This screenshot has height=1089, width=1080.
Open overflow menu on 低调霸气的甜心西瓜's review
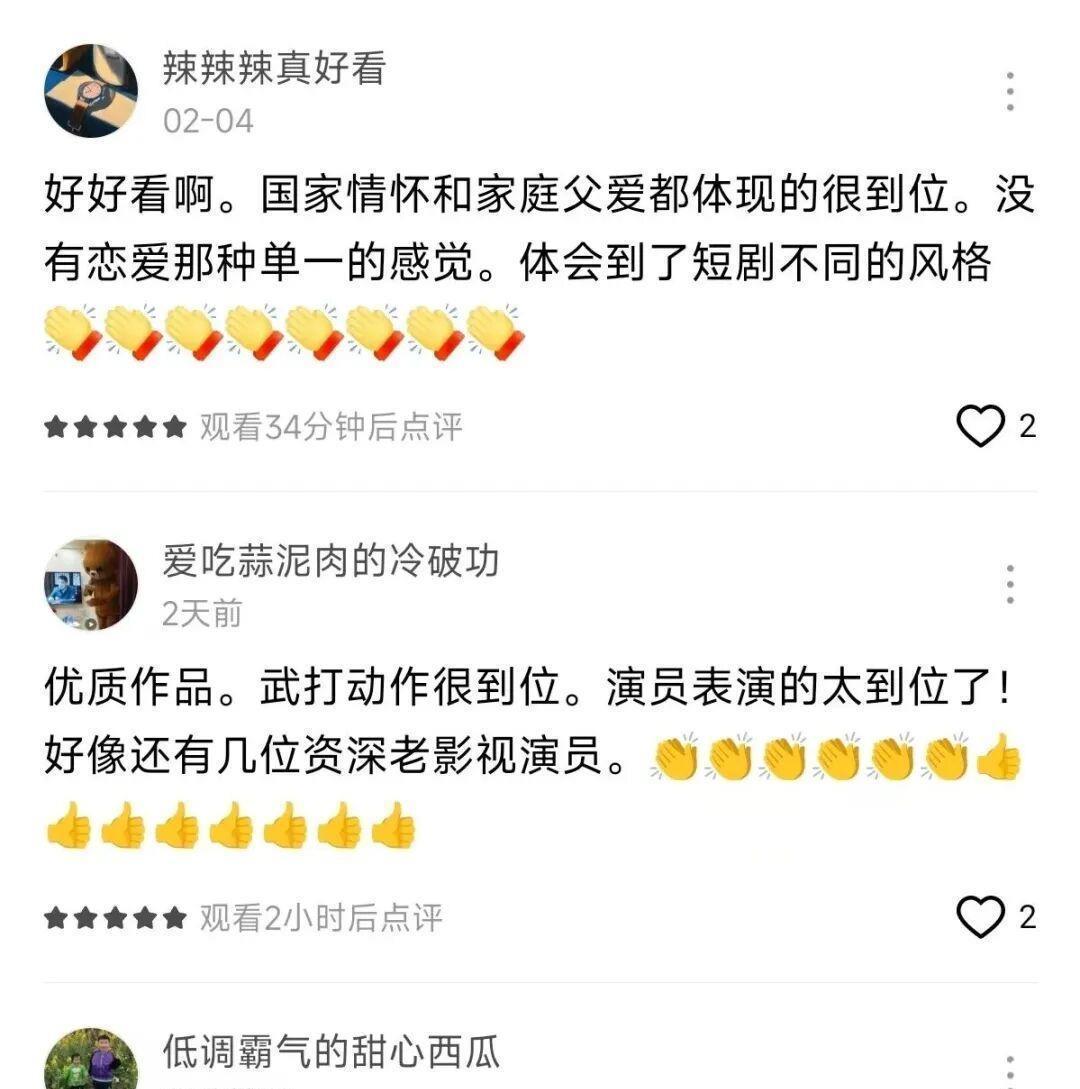pyautogui.click(x=1010, y=1072)
